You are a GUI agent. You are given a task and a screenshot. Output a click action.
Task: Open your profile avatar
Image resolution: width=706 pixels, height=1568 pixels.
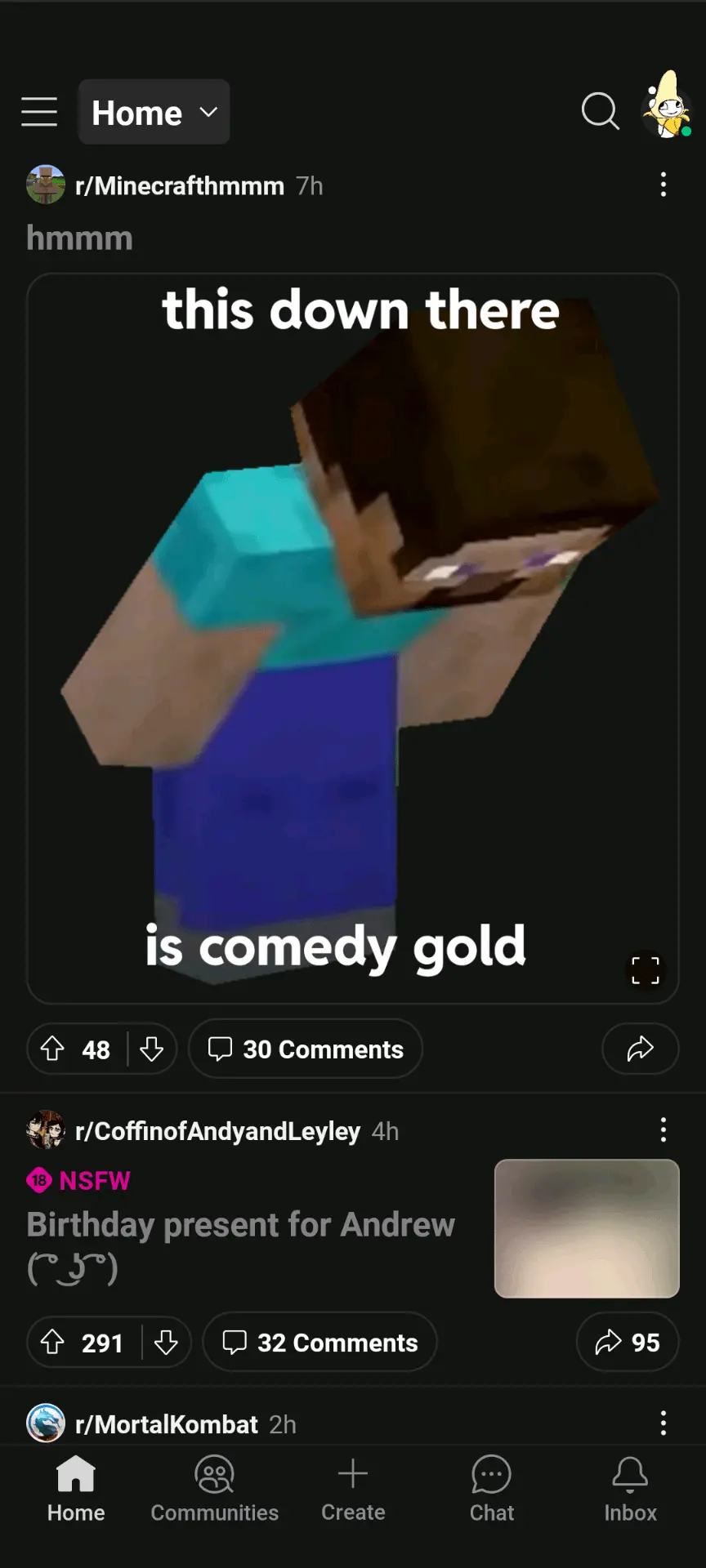(668, 106)
